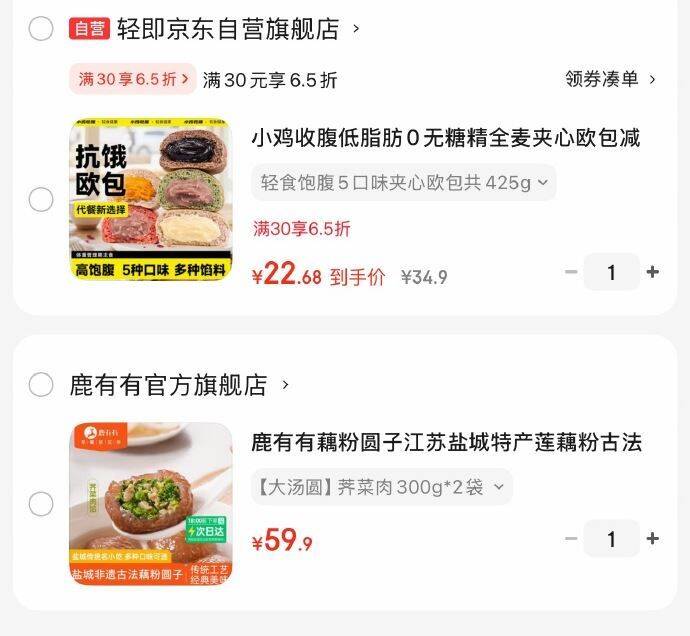Open the 轻即京东自营旗舰店 store page

point(228,29)
